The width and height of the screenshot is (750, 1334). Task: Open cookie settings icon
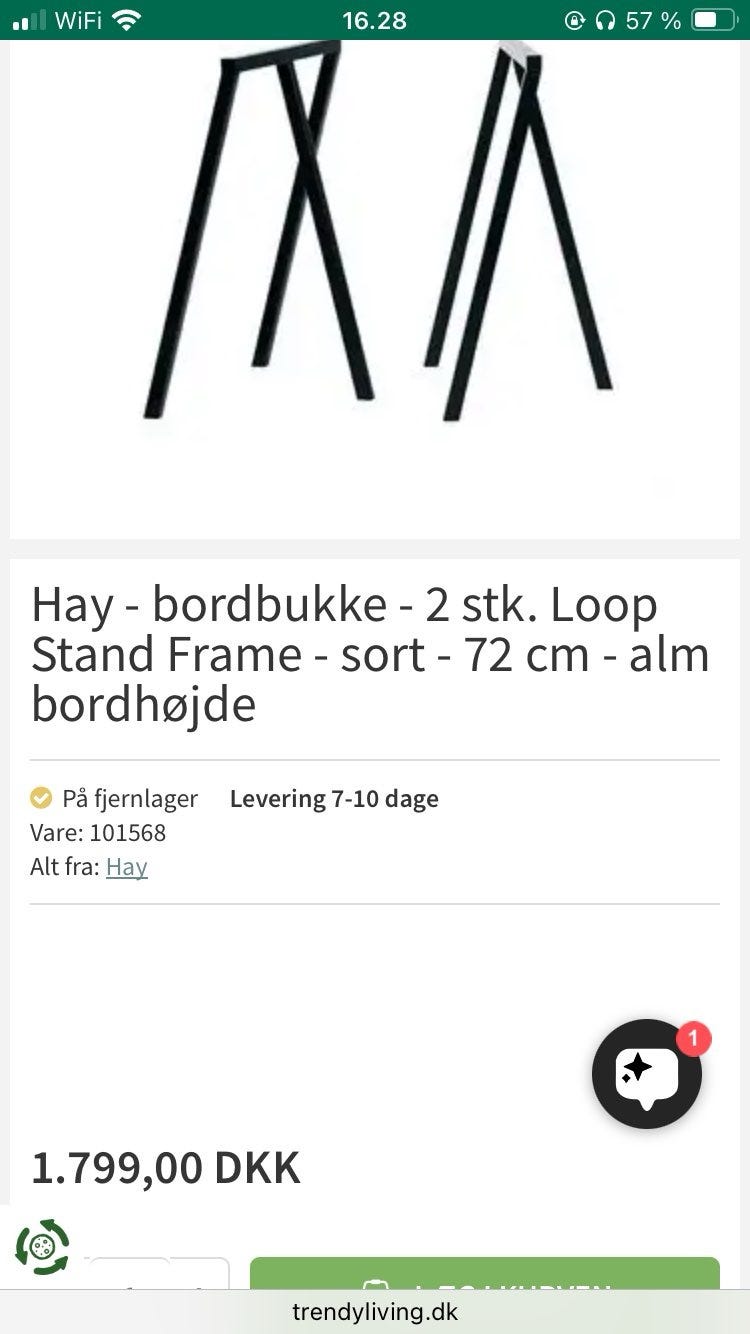[42, 1247]
